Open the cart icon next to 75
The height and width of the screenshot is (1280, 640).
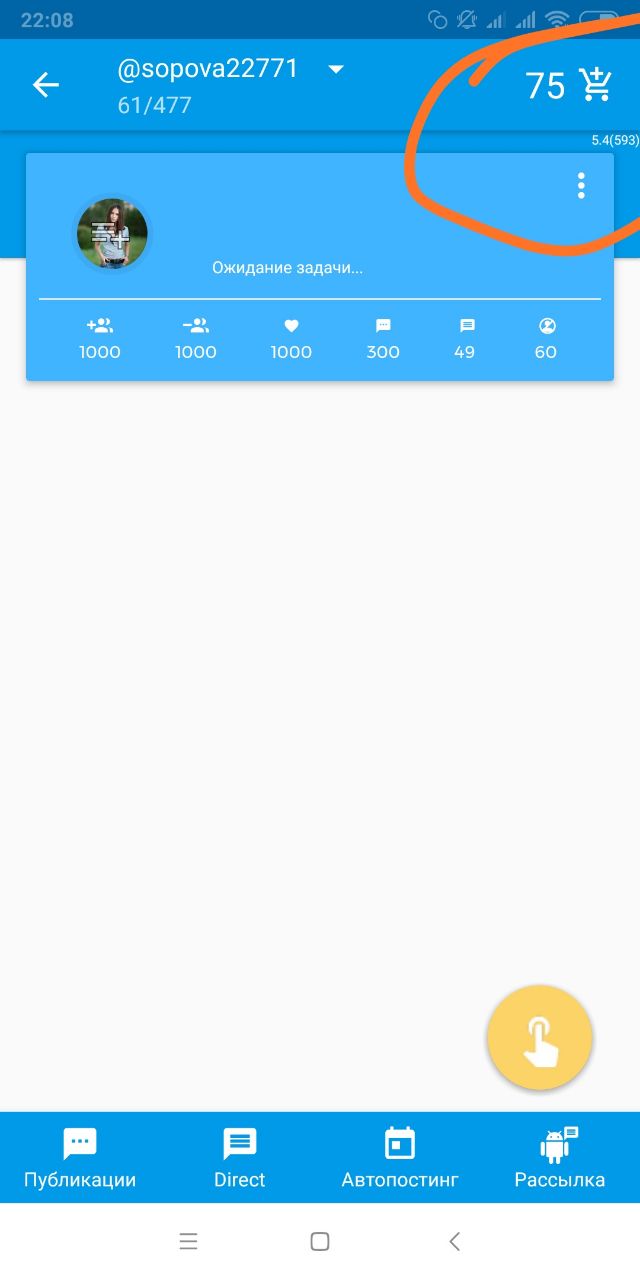[596, 85]
